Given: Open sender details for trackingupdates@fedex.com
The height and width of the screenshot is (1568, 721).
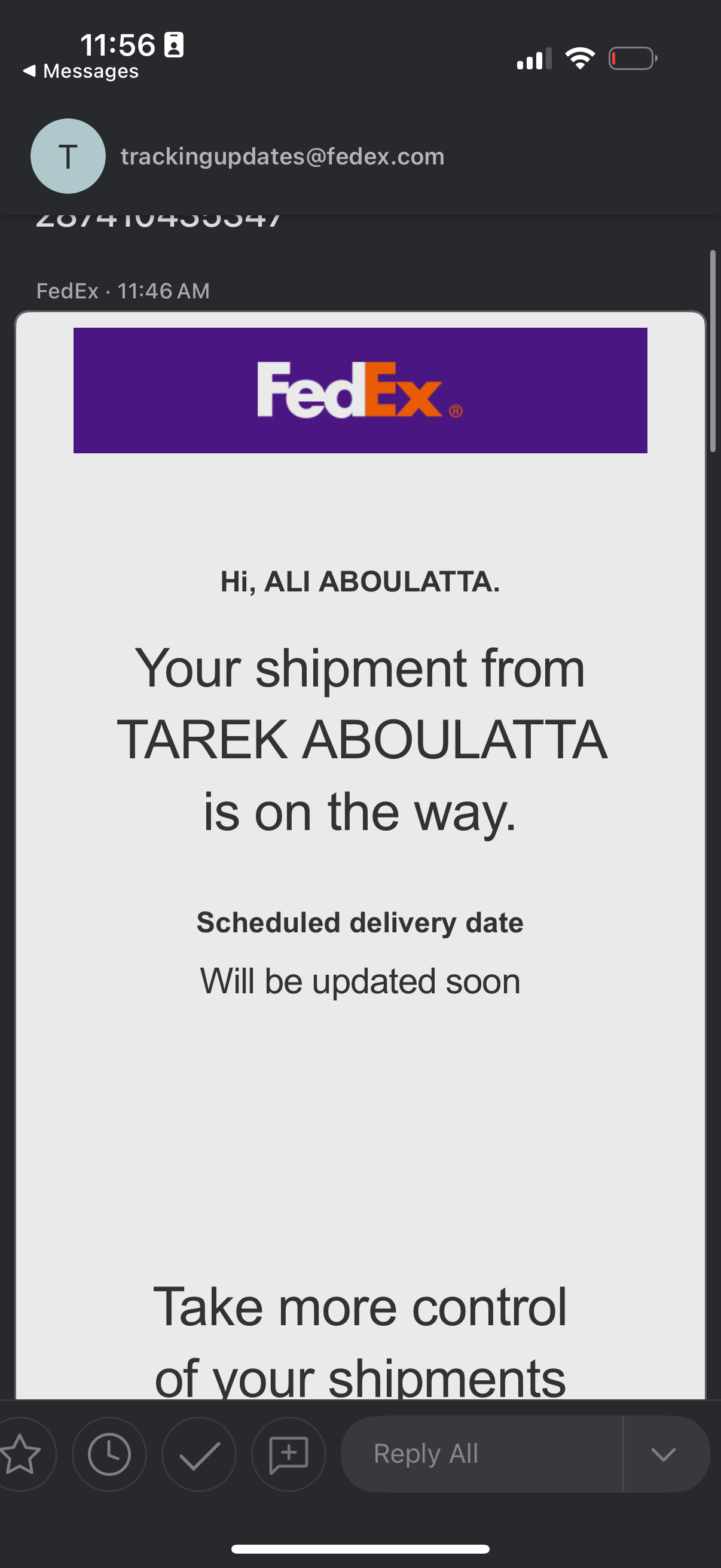Looking at the screenshot, I should [x=282, y=157].
